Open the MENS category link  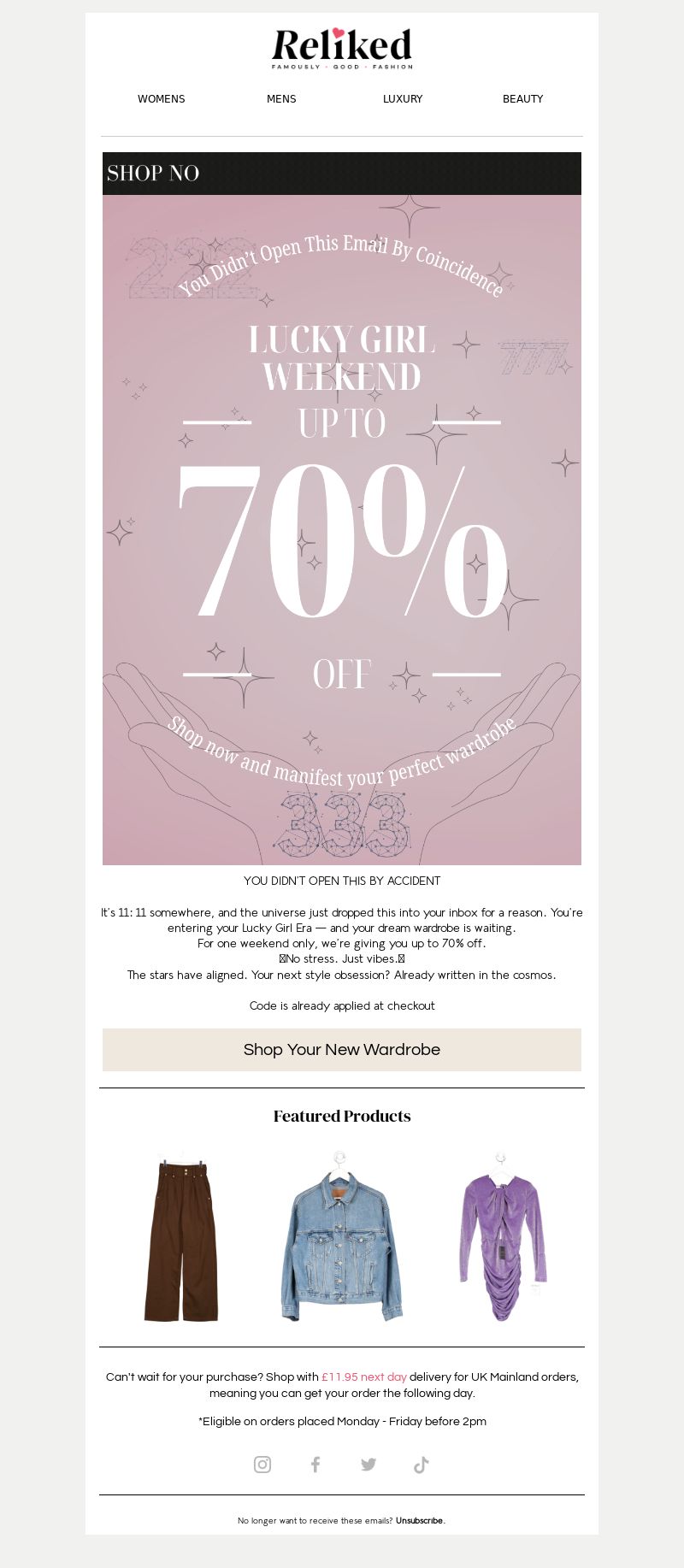tap(281, 99)
